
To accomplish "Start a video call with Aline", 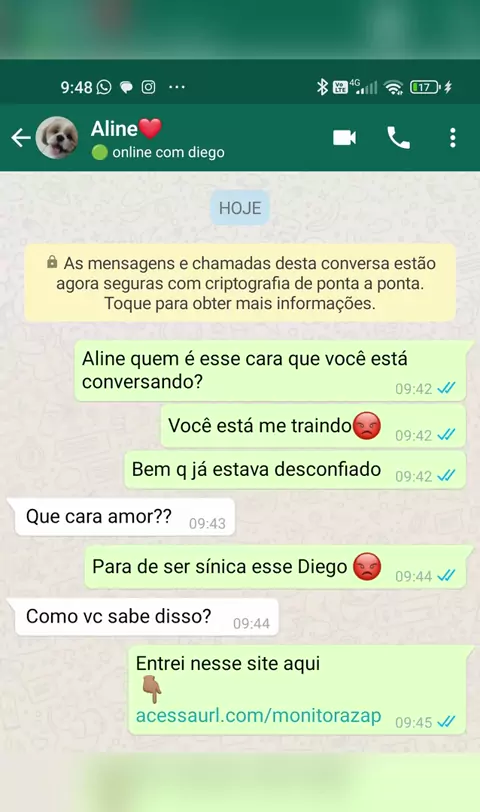I will (x=344, y=138).
